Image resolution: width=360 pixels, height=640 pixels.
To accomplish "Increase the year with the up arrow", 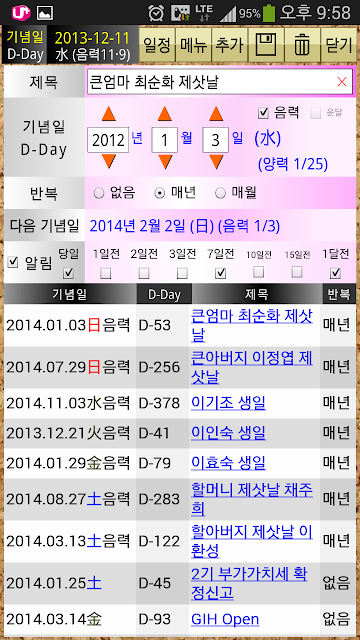I will 108,113.
